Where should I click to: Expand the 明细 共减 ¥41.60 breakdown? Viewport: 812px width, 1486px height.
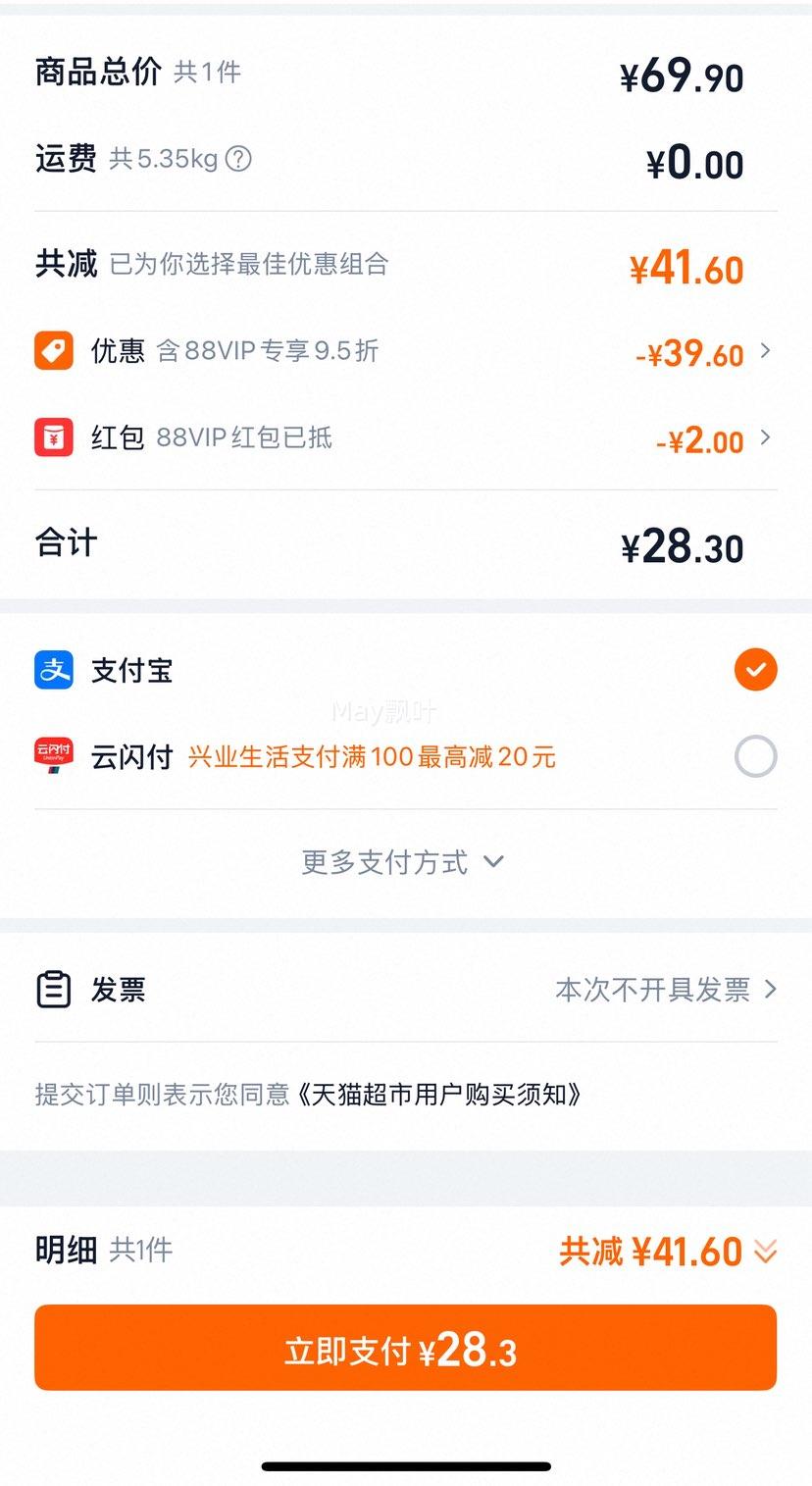coord(668,1252)
